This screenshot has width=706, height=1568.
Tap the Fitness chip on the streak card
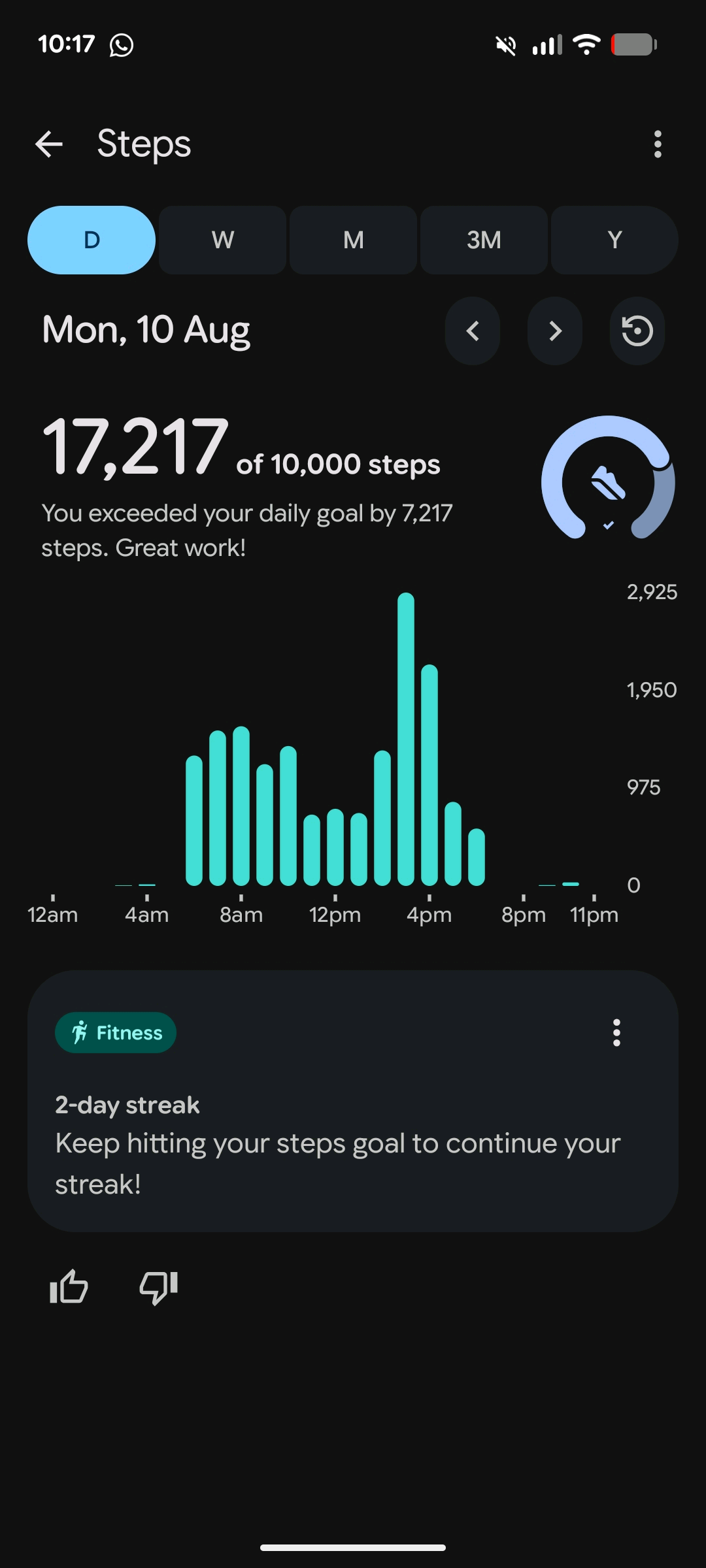pos(116,1033)
